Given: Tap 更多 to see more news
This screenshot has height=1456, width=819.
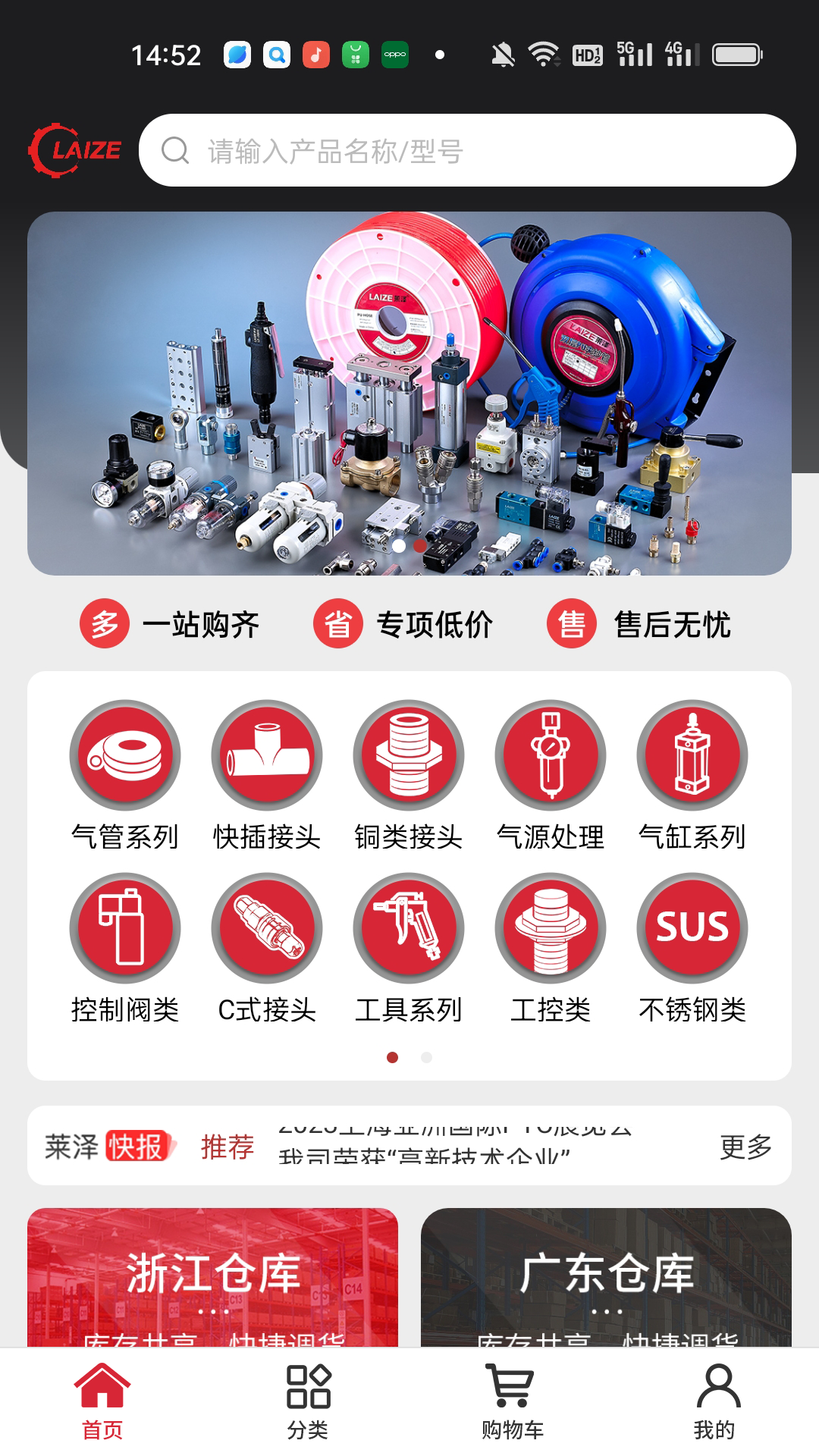Looking at the screenshot, I should (x=745, y=1147).
